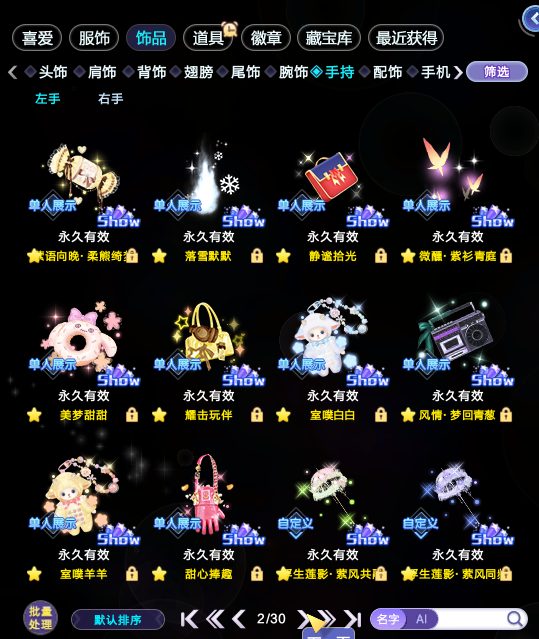
Task: Tap the 筛选 filter button
Action: pyautogui.click(x=497, y=72)
